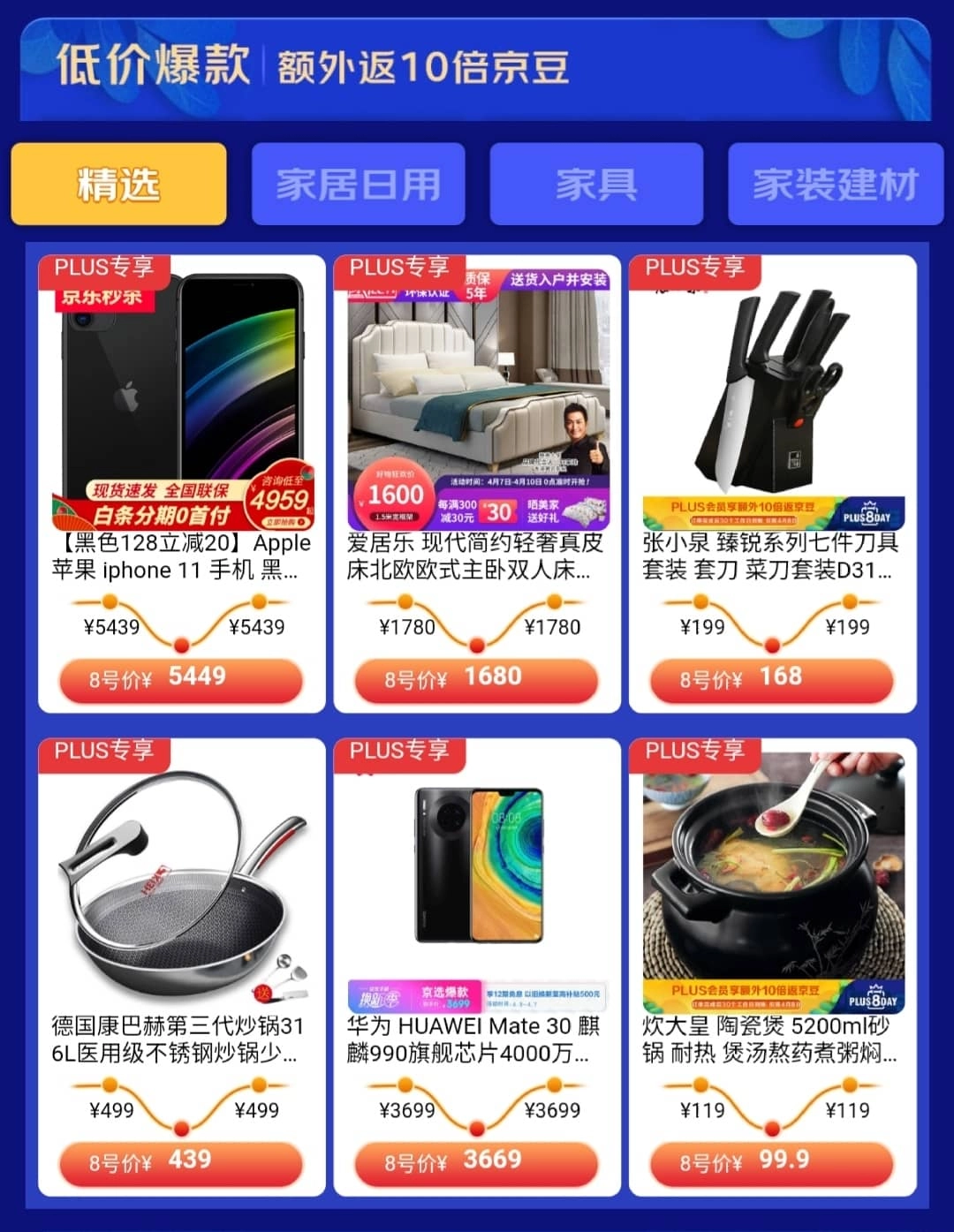
Task: Tap the 8号价 5449 button
Action: (x=181, y=678)
